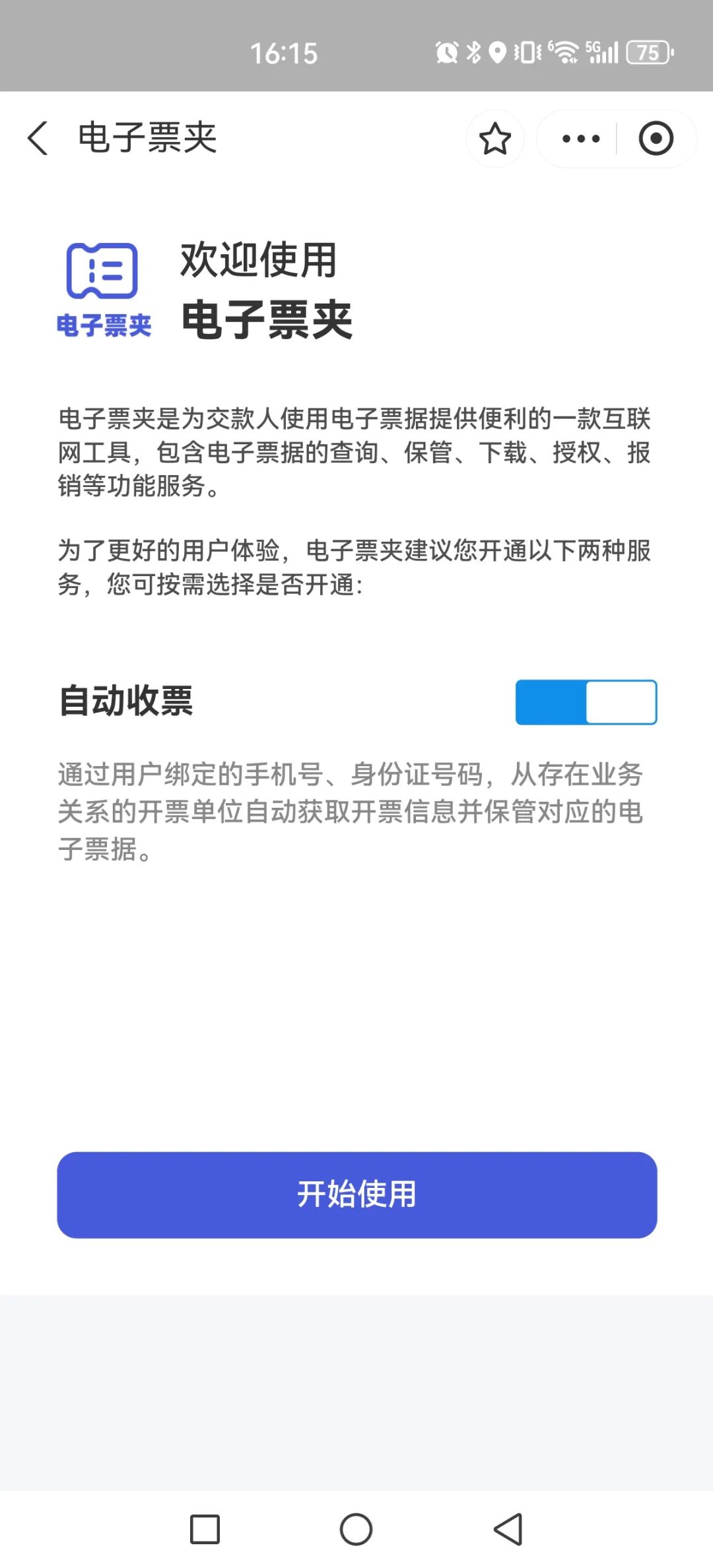Open recent apps from the navigation bar
The image size is (713, 1568).
pyautogui.click(x=205, y=1529)
